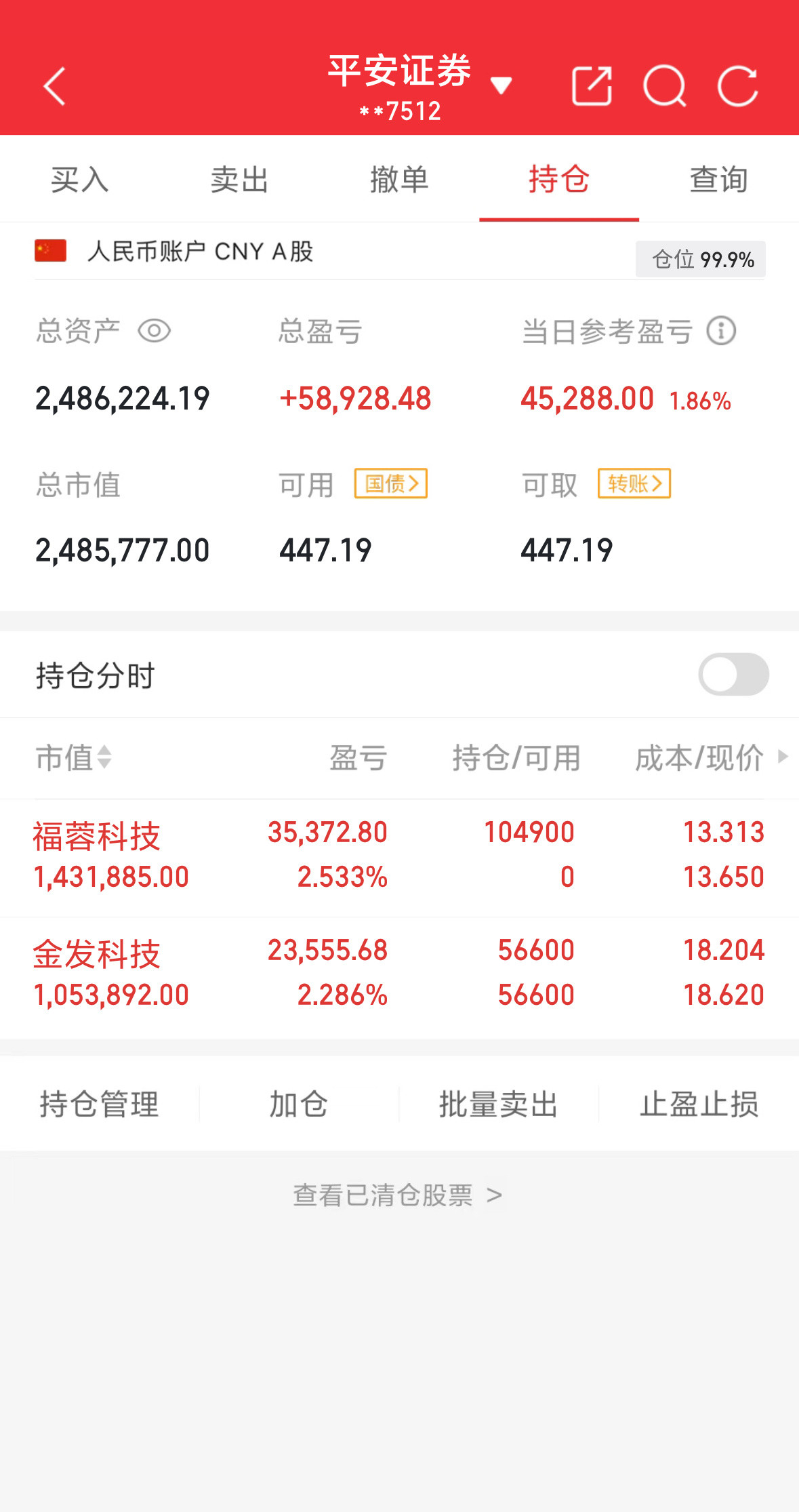Image resolution: width=799 pixels, height=1512 pixels.
Task: Check position ratio 仓位 99.9% indicator
Action: tap(701, 258)
